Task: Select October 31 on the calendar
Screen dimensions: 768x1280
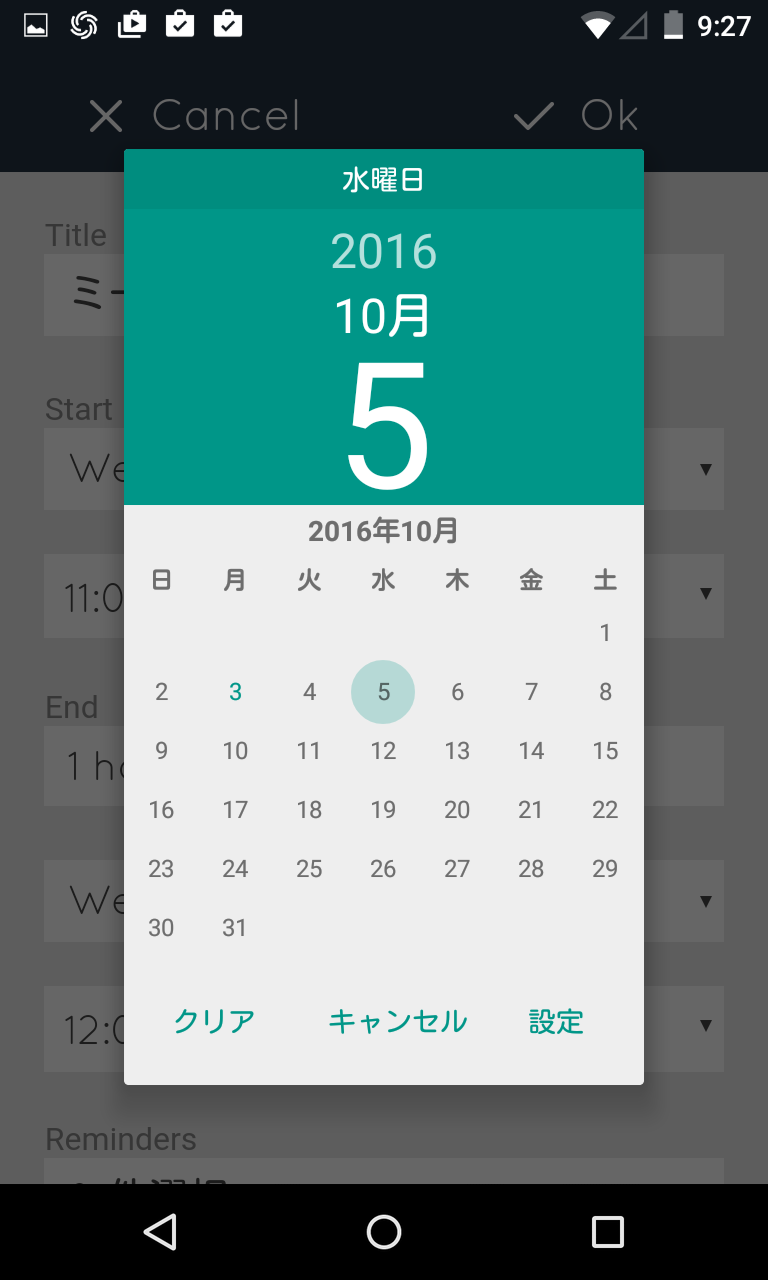Action: pos(235,928)
